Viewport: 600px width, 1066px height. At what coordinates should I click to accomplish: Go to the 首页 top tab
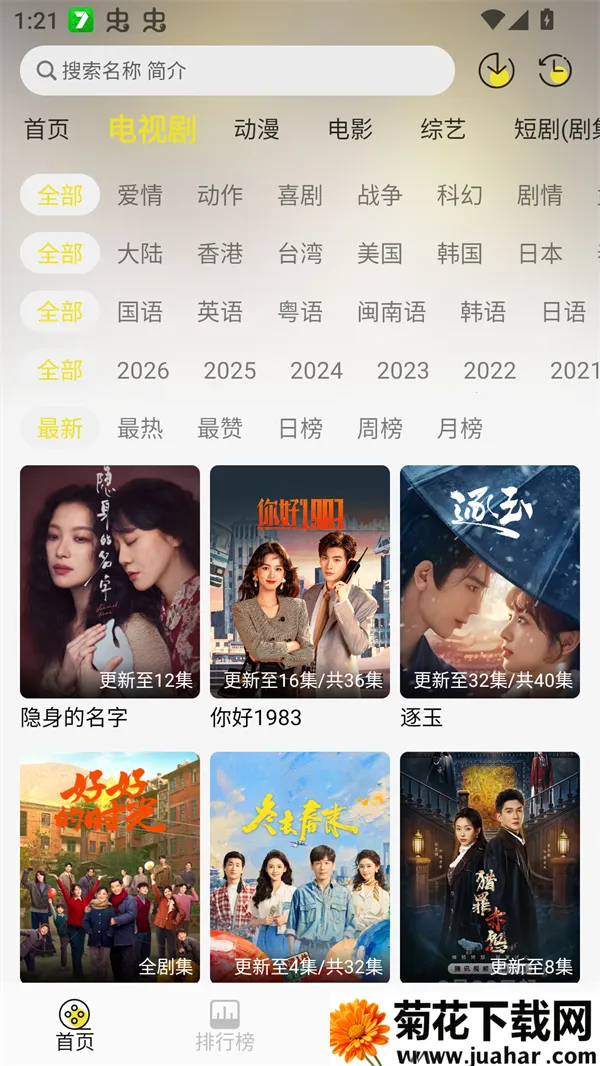tap(47, 129)
